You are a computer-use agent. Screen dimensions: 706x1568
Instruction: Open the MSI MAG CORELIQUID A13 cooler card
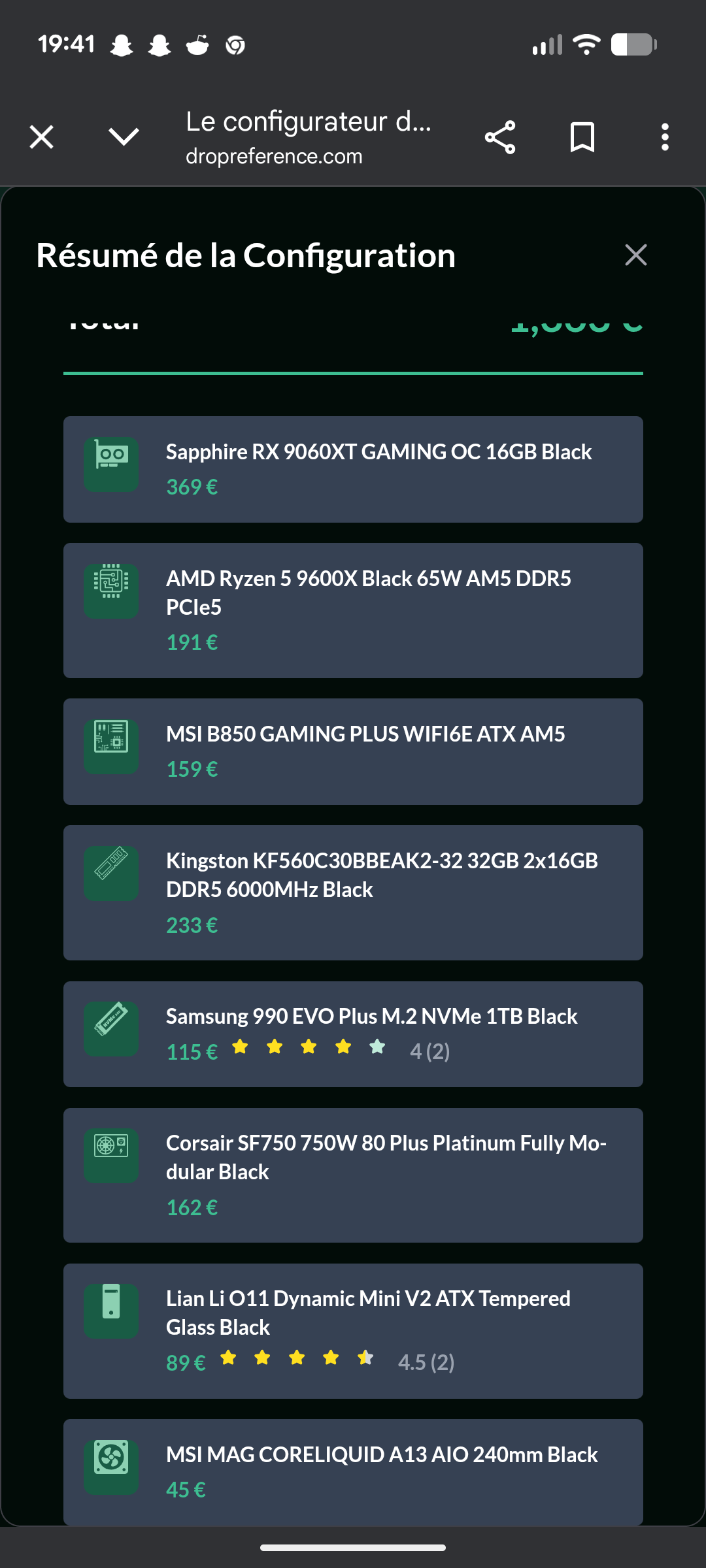353,1471
